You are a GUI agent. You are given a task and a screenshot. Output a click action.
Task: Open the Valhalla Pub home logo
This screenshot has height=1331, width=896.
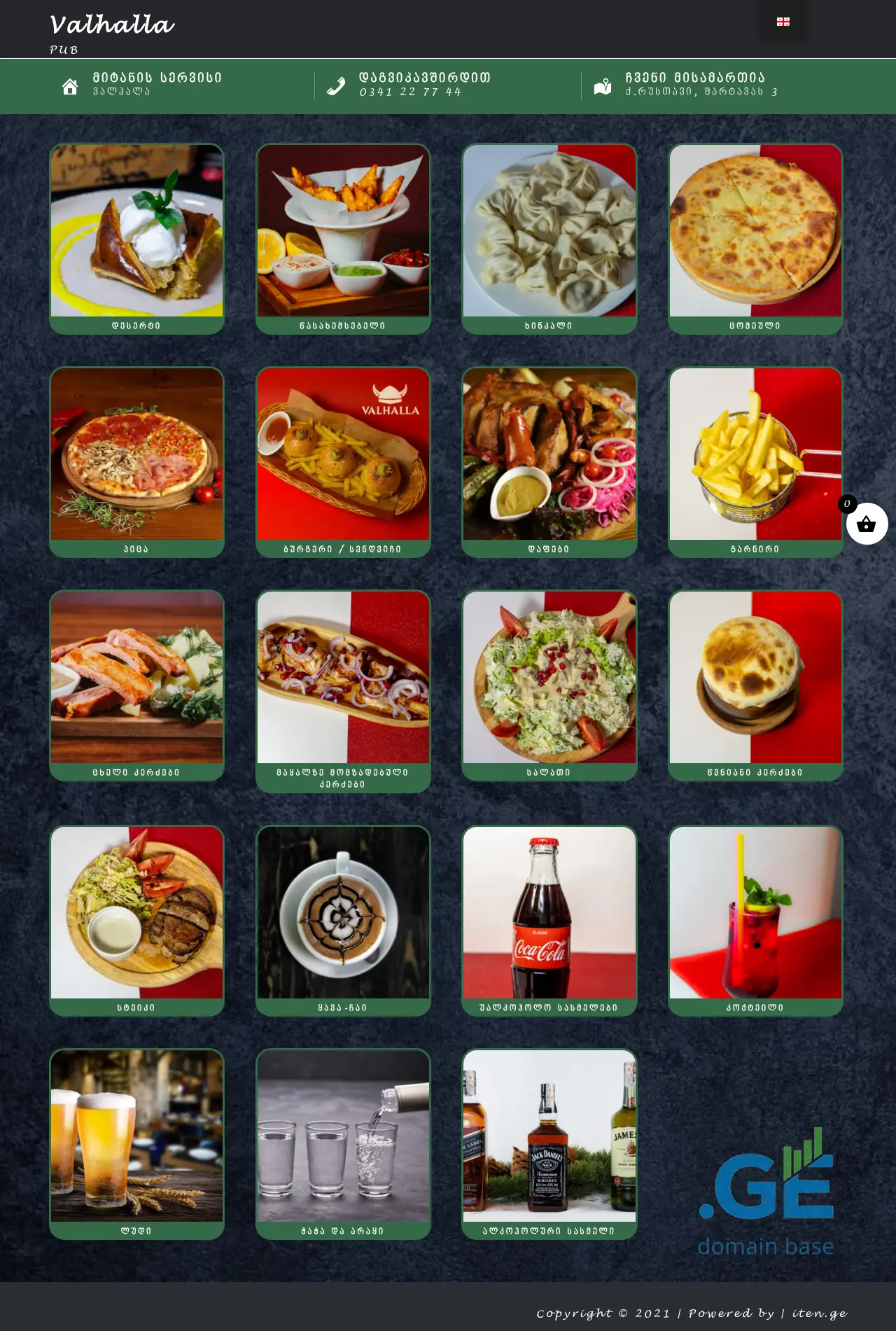[x=111, y=27]
